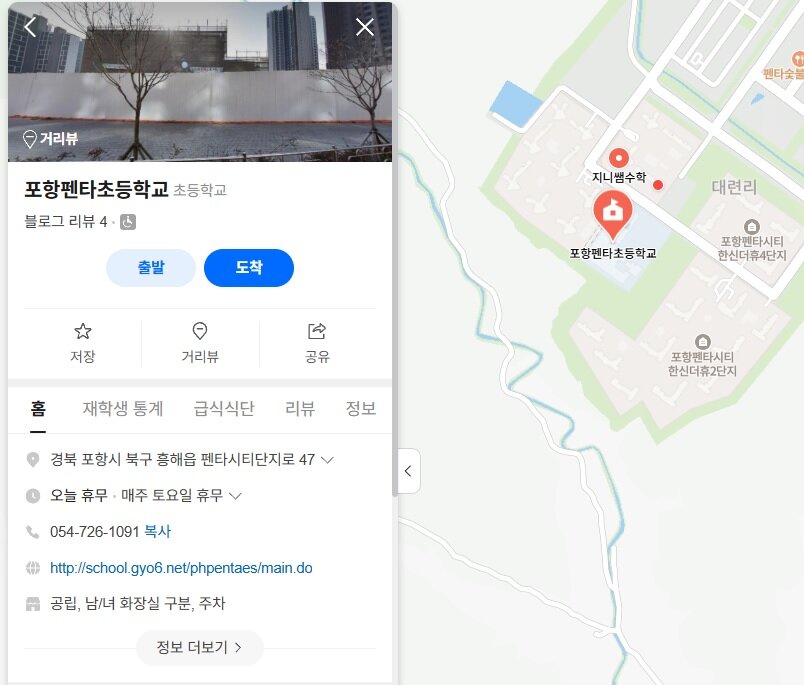Open the 거리뷰 street view photo
This screenshot has height=685, width=804.
coord(50,139)
